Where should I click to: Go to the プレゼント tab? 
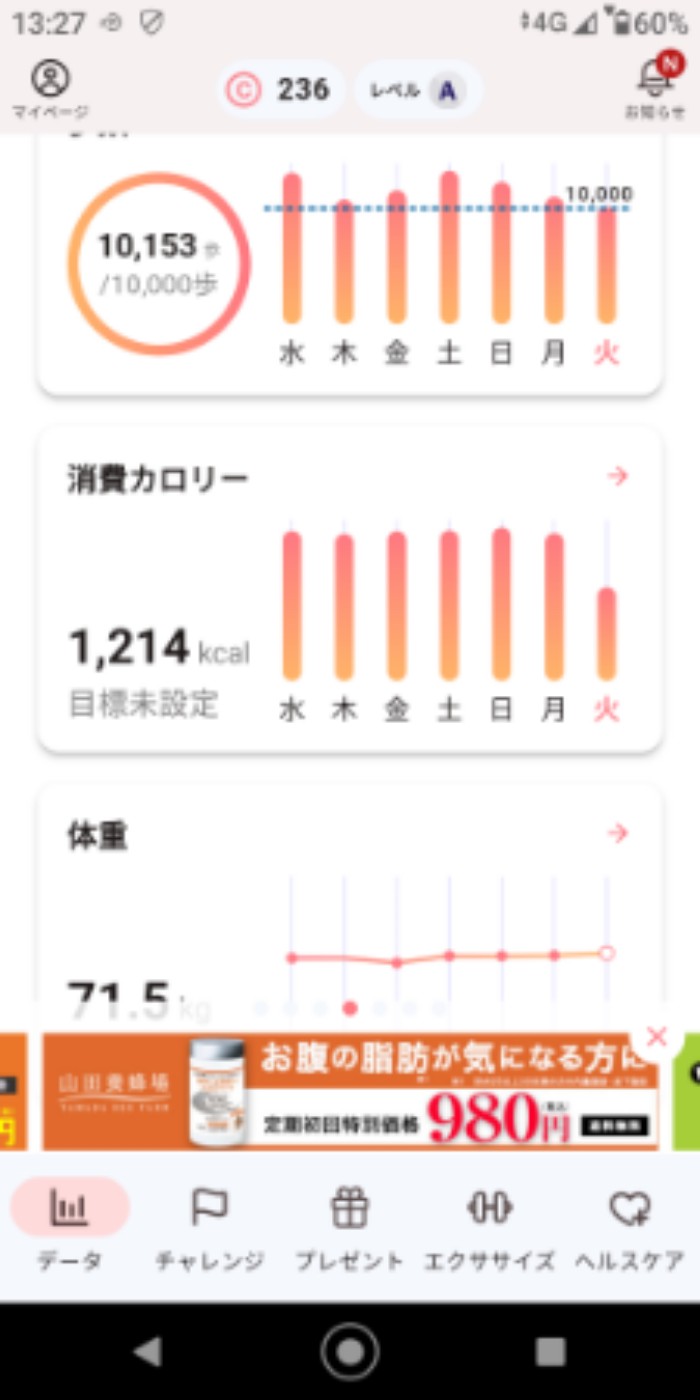pos(349,1226)
